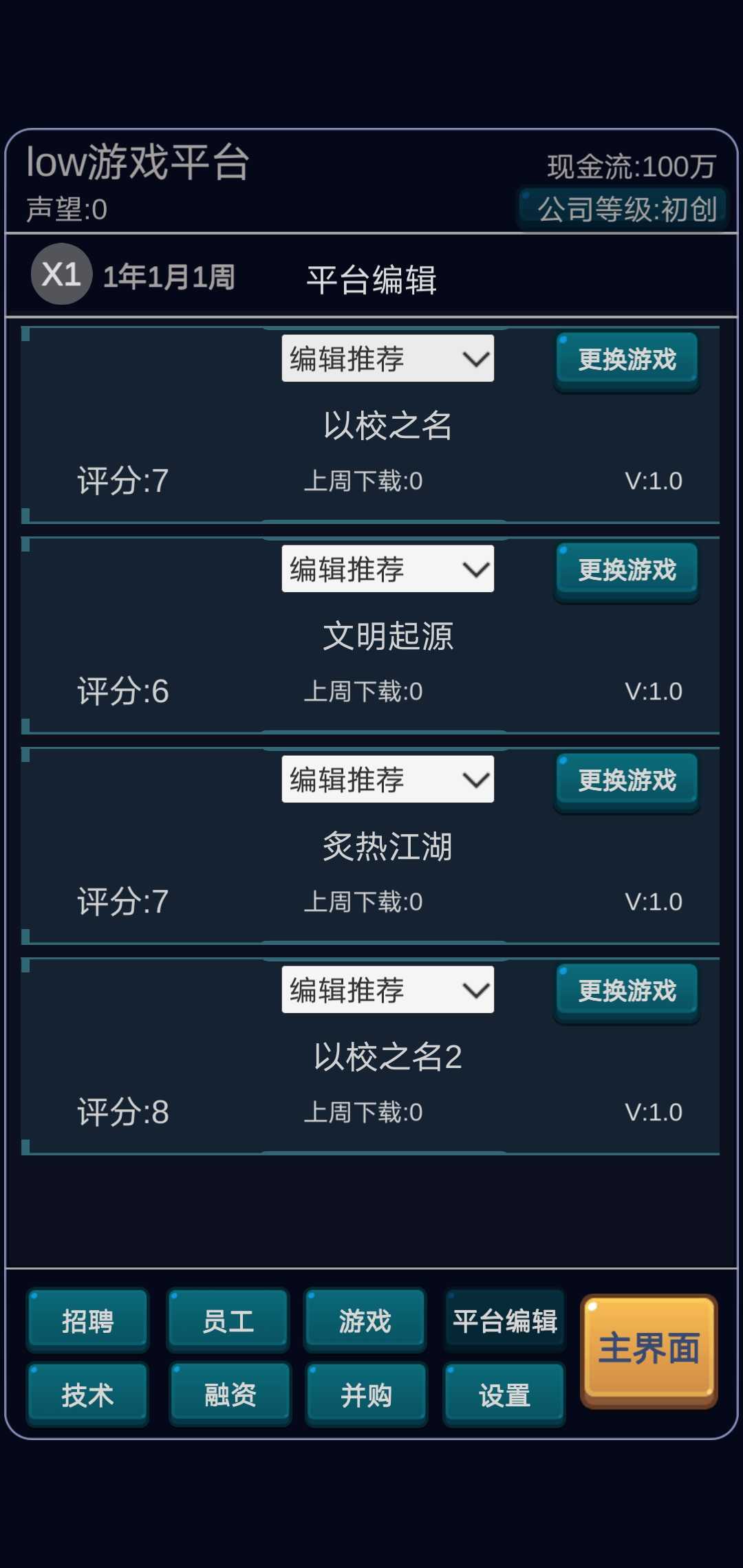The width and height of the screenshot is (743, 1568).
Task: Open the 技术 technology panel
Action: tap(87, 1395)
